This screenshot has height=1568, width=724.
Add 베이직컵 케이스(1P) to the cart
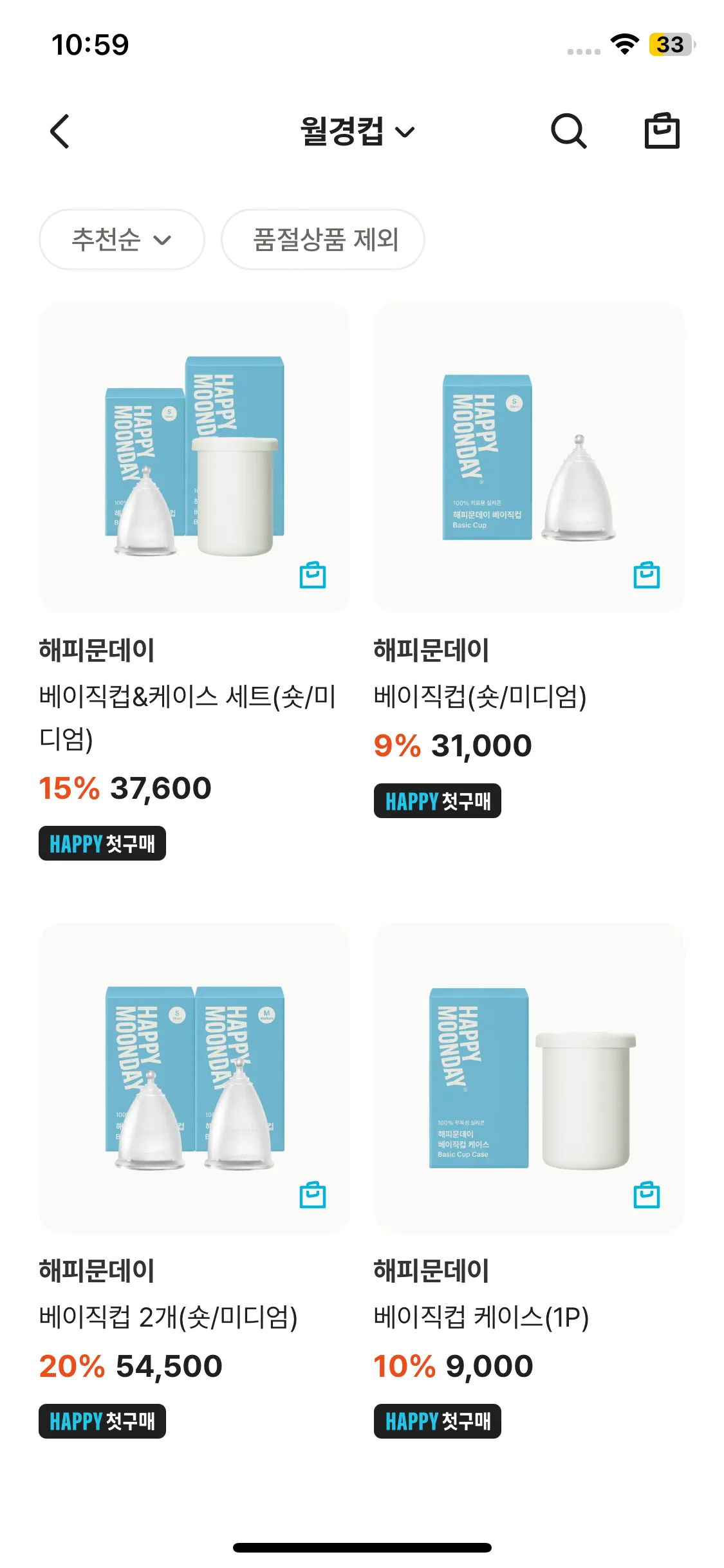646,1195
